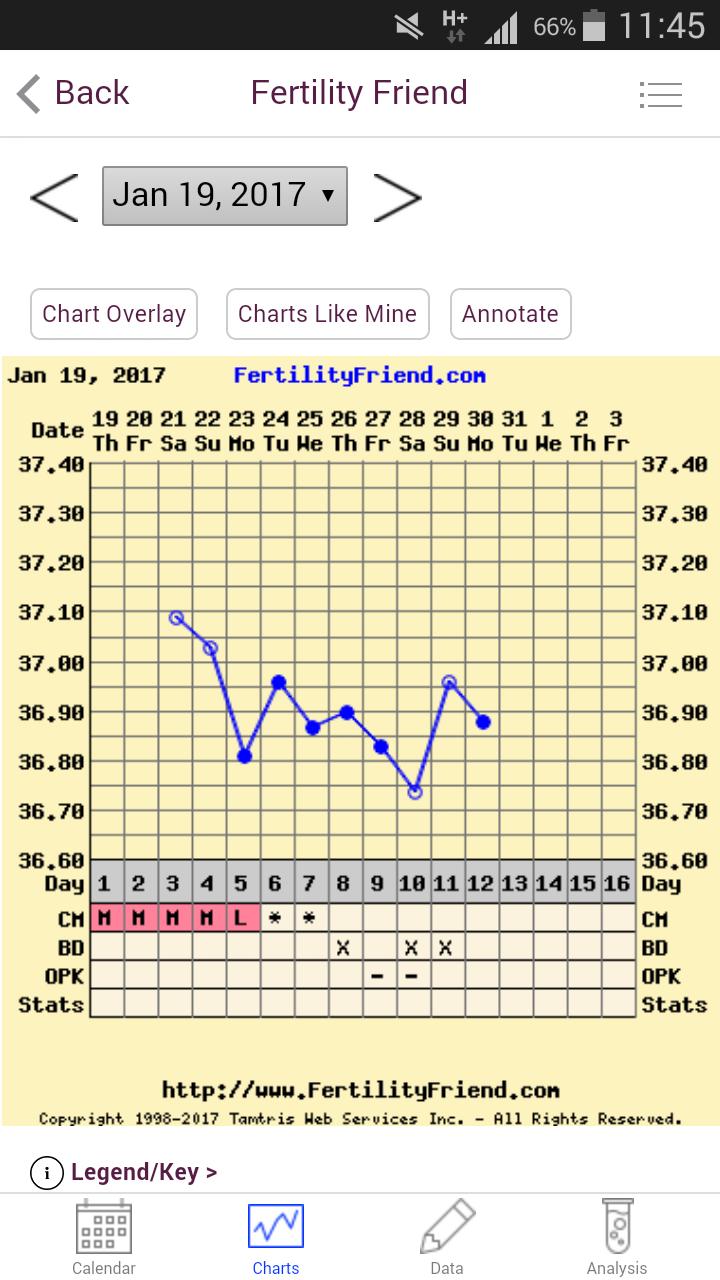Screen dimensions: 720x1280
Task: Switch to the Data tab
Action: [x=446, y=1238]
